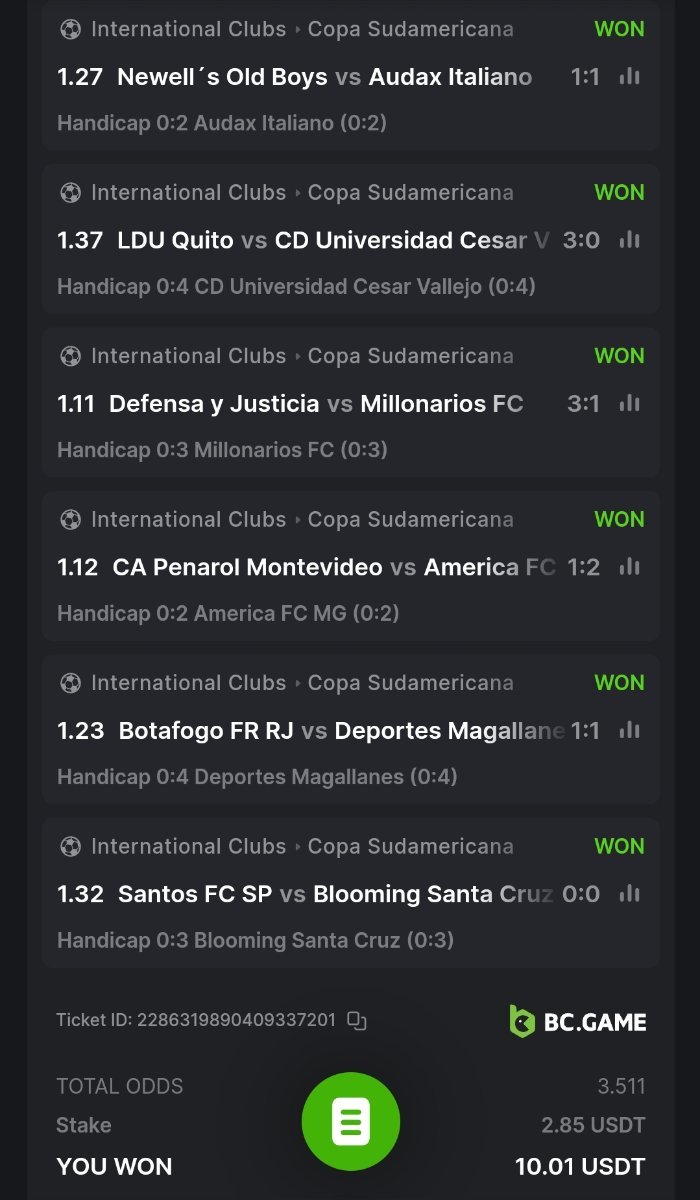View stats for Santos FC SP match

pyautogui.click(x=629, y=894)
